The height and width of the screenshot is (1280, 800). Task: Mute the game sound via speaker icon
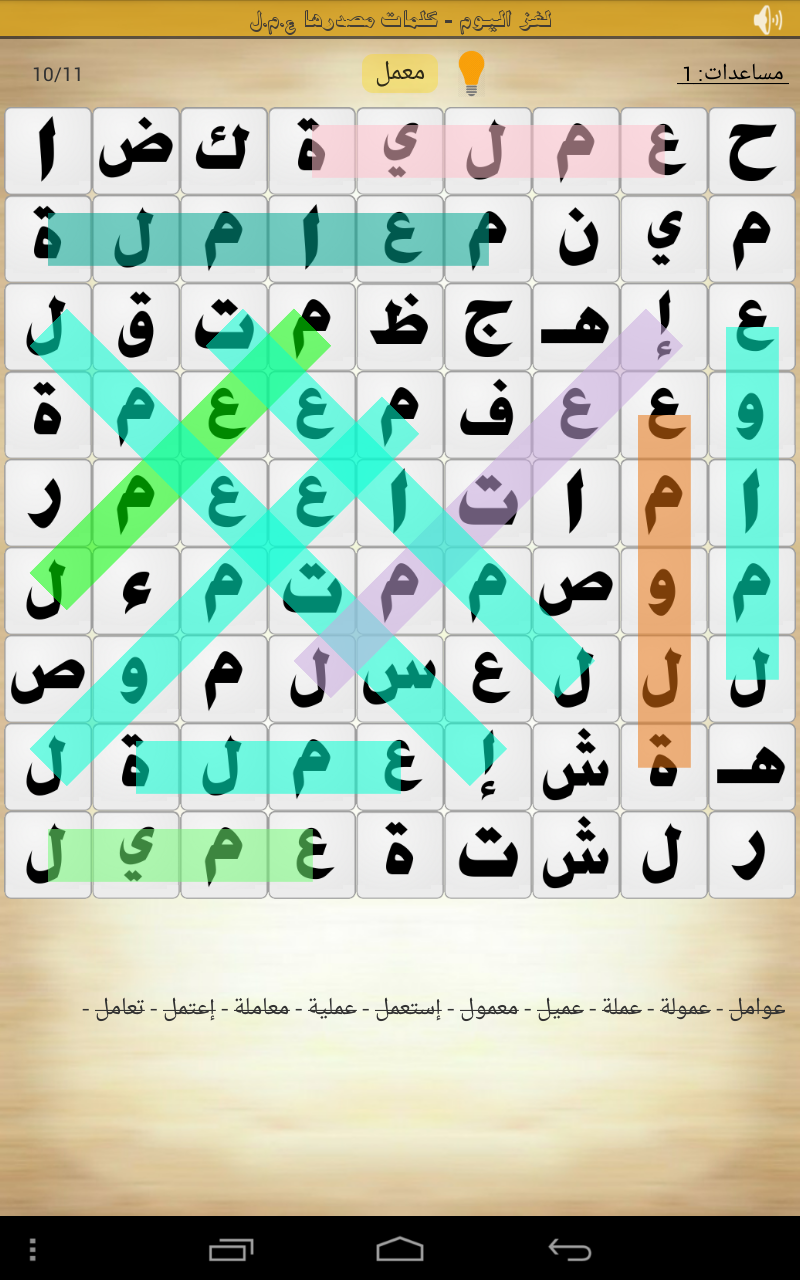[767, 19]
